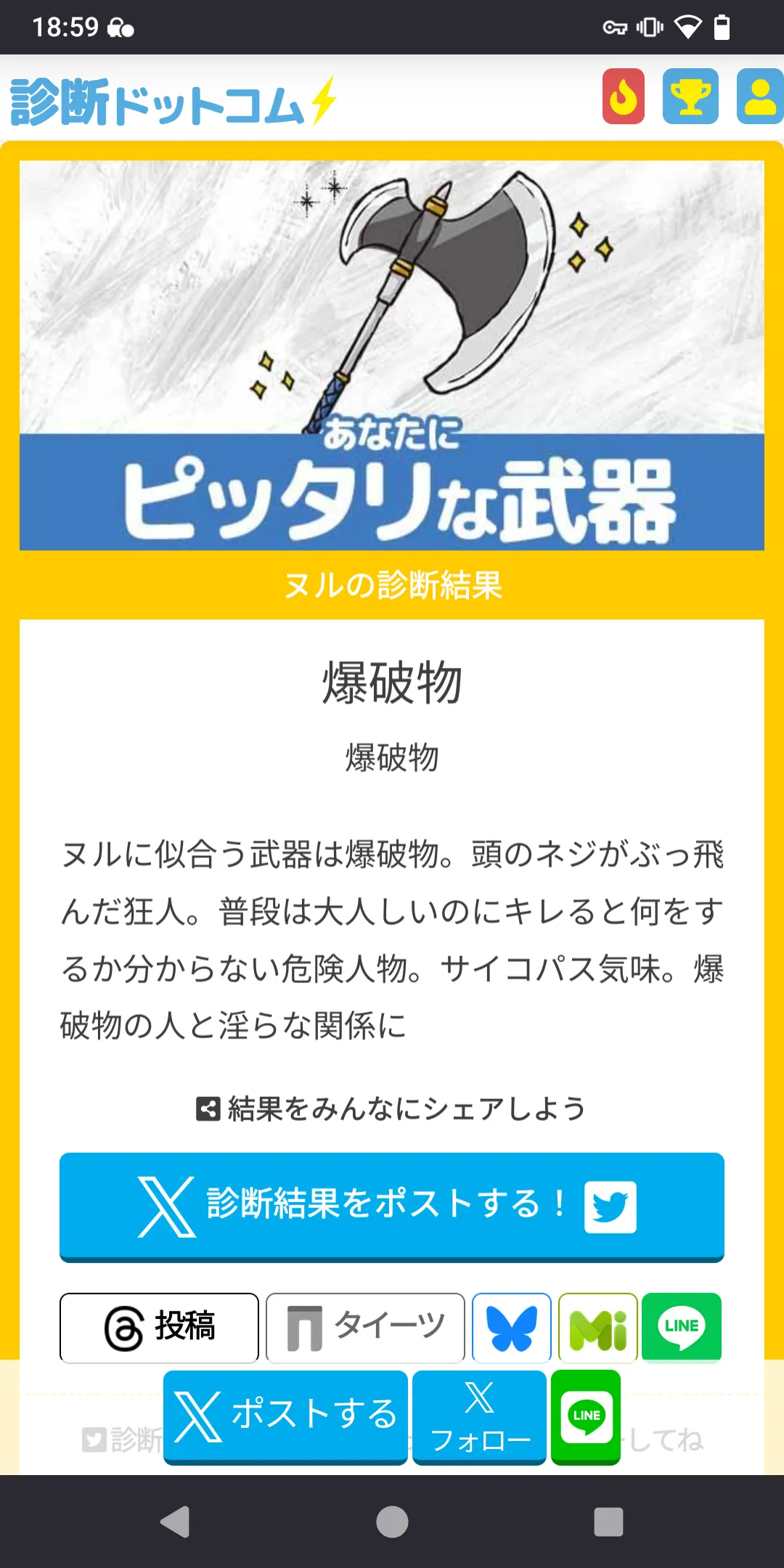Open the 診断ドットコム home logo
Viewport: 784px width, 1568px height.
(x=173, y=101)
